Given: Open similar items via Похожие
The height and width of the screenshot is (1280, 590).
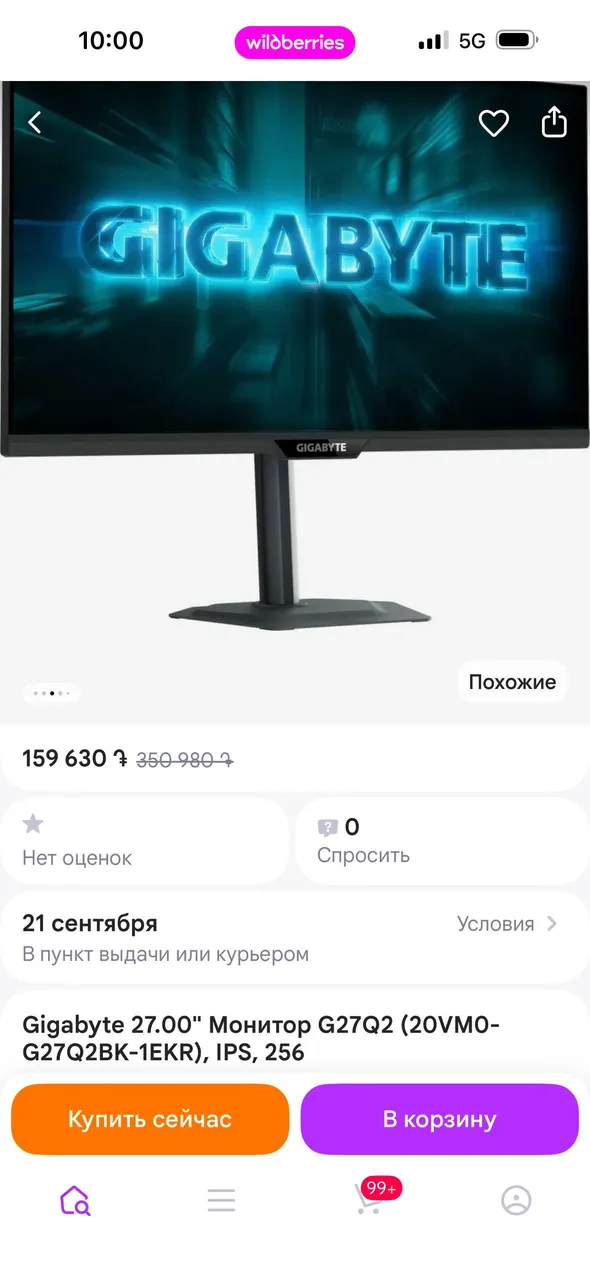Looking at the screenshot, I should (512, 682).
